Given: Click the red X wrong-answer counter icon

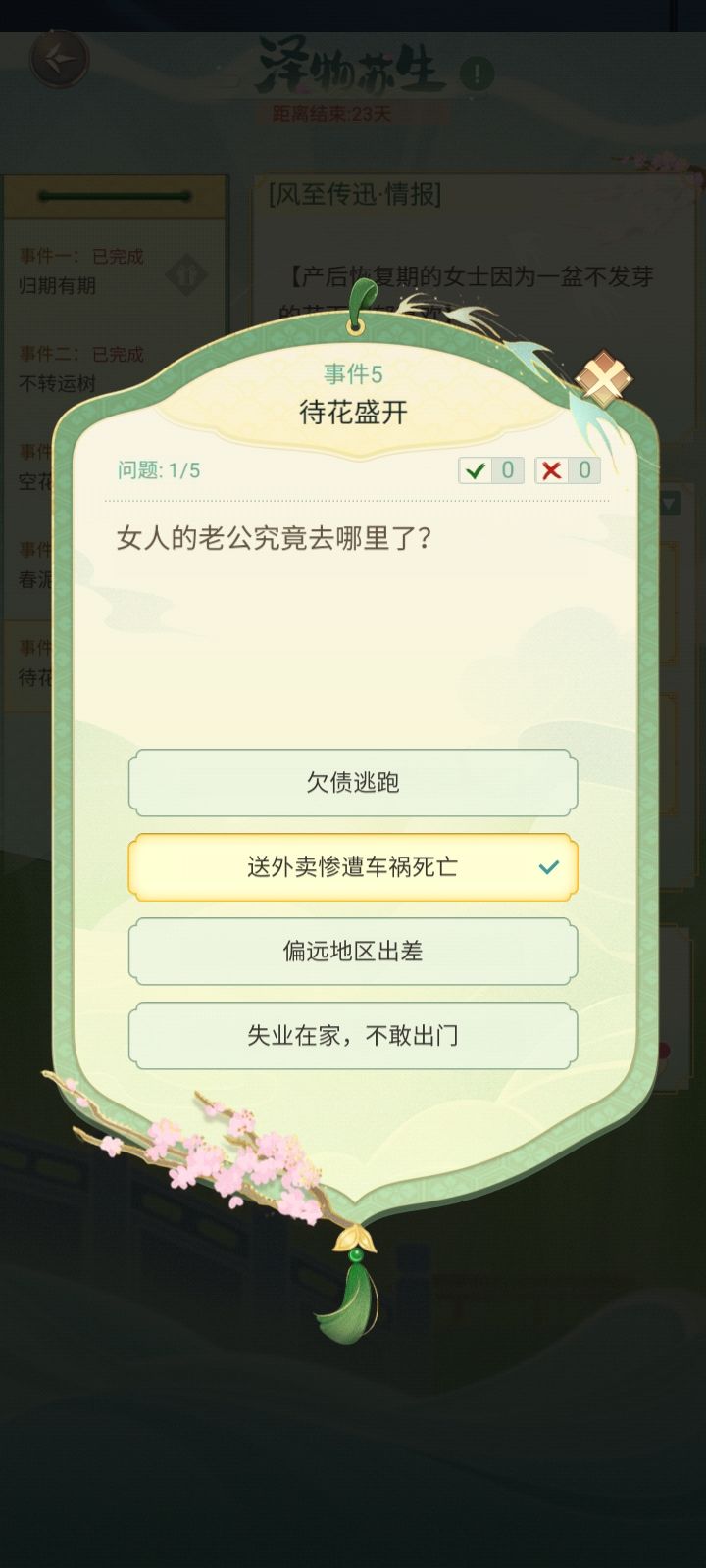Looking at the screenshot, I should click(554, 470).
